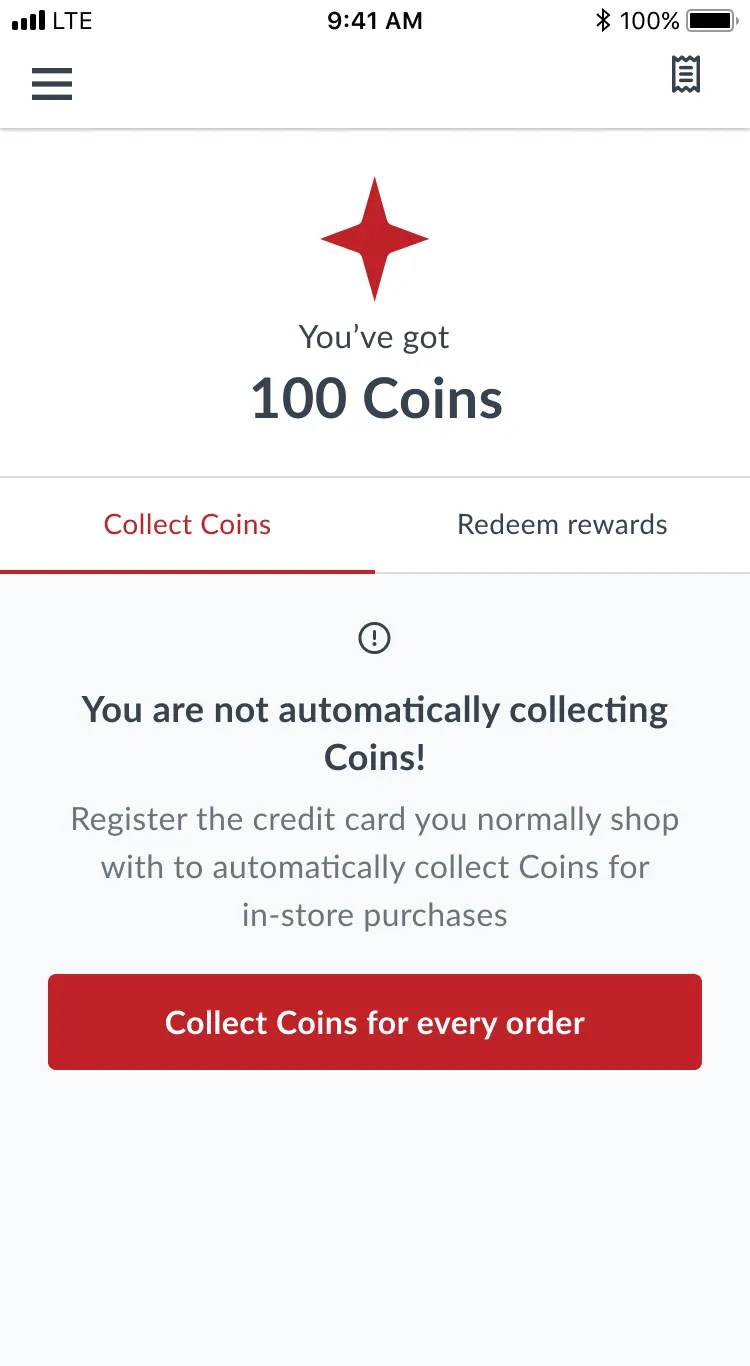The image size is (750, 1366).
Task: Click the You've got label
Action: point(374,337)
